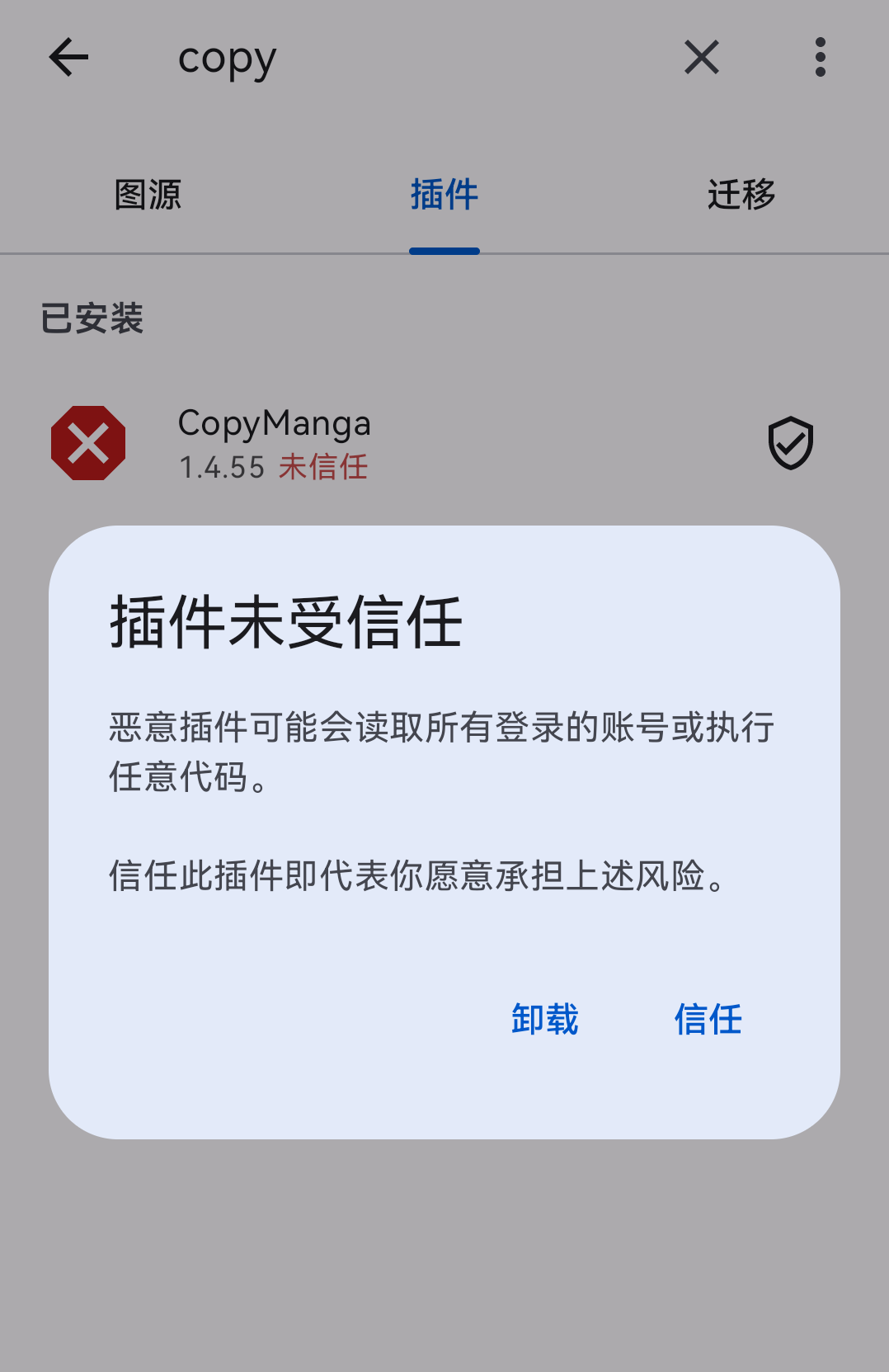Switch to the 迁移 tab
Image resolution: width=889 pixels, height=1372 pixels.
(741, 196)
